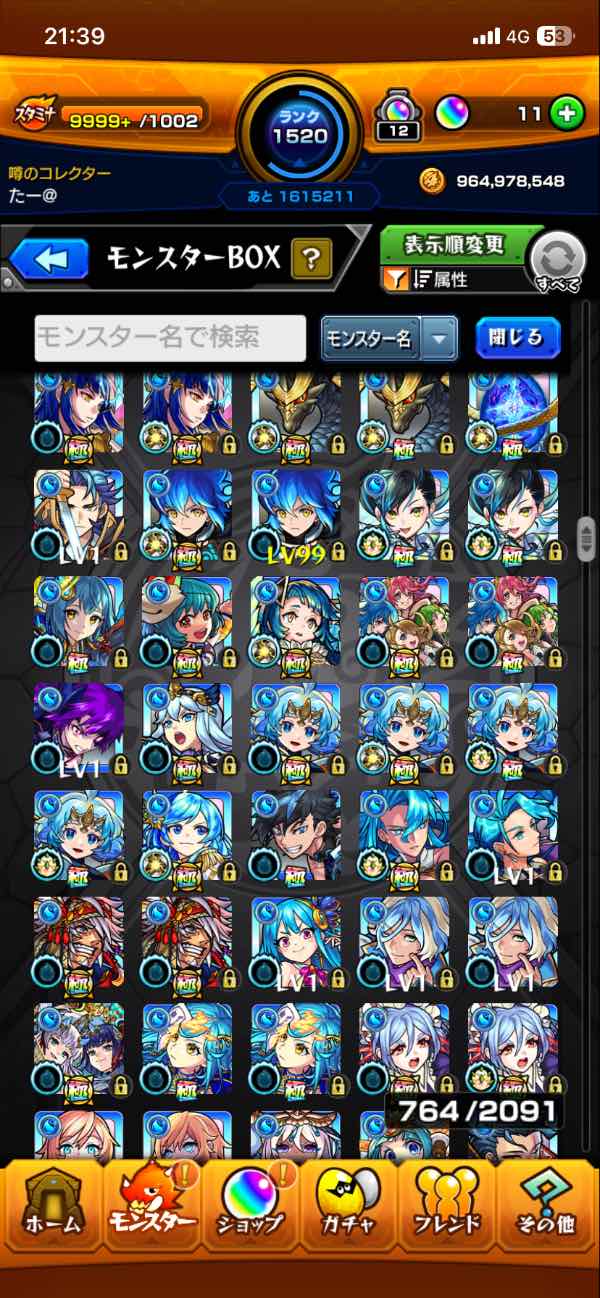Expand the モンスター名 dropdown
600x1298 pixels.
[439, 339]
